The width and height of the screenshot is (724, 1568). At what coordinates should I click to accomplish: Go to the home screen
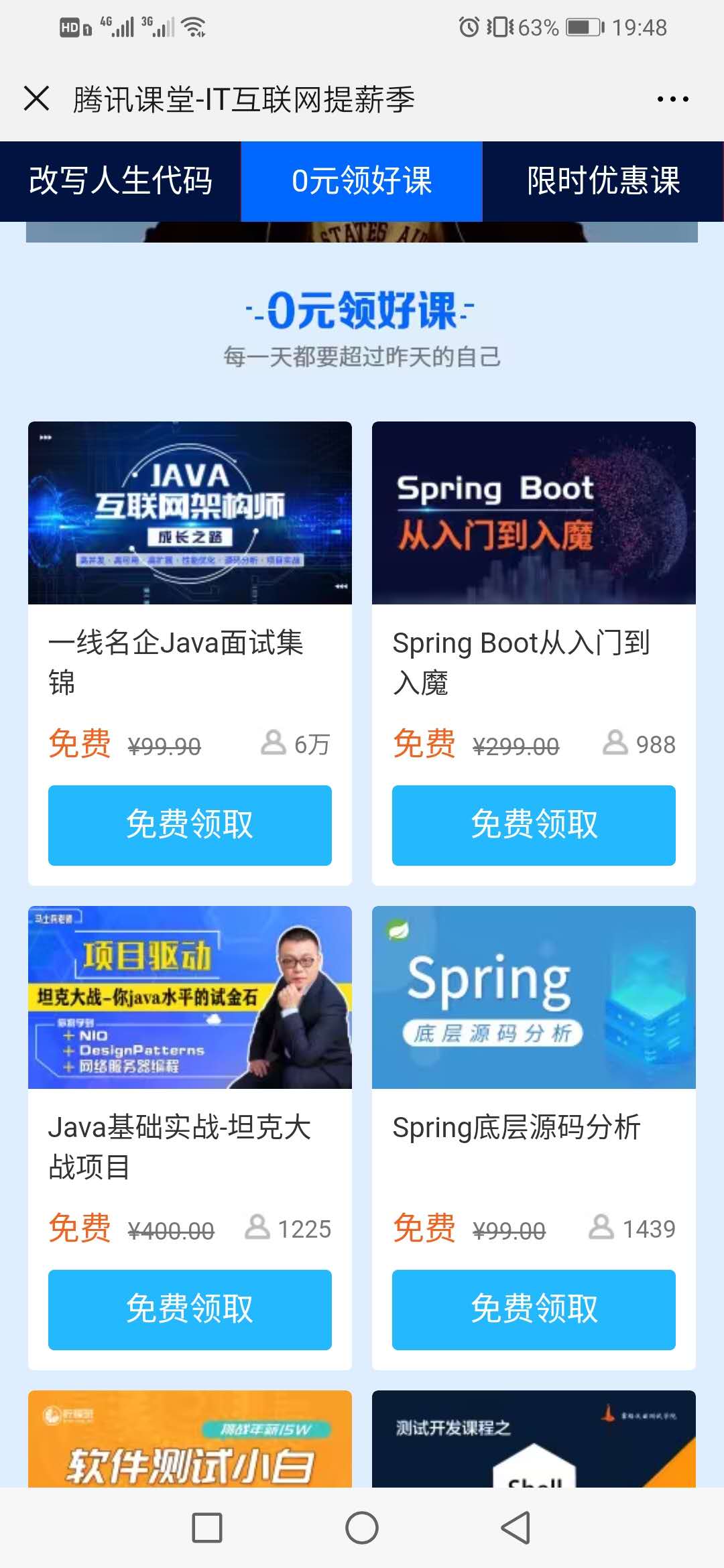click(362, 1528)
